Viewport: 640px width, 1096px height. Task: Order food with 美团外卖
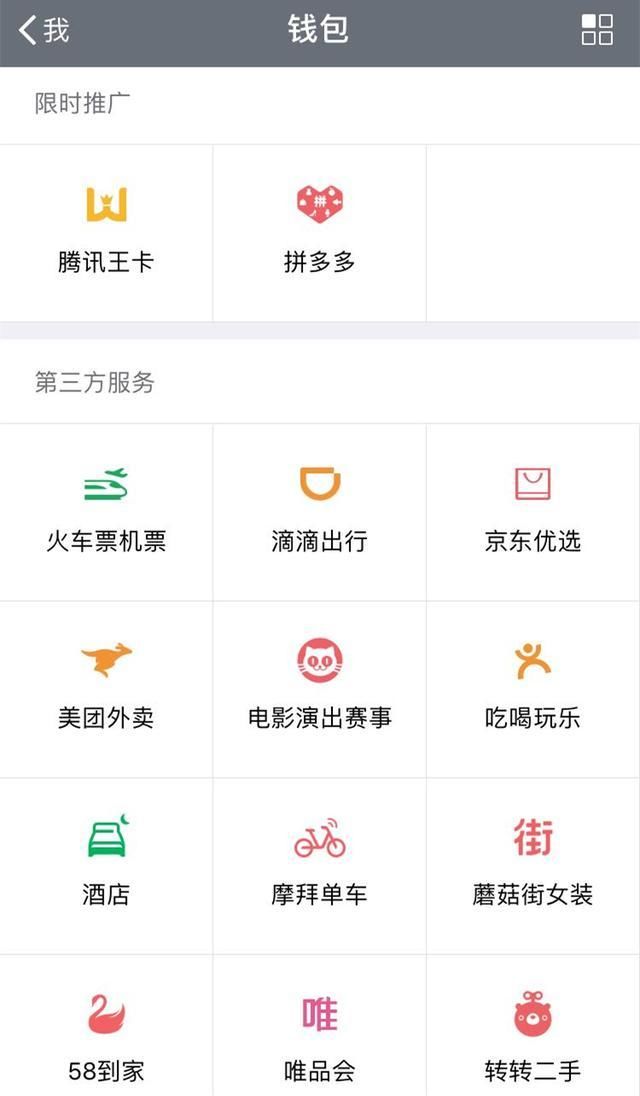[x=106, y=688]
